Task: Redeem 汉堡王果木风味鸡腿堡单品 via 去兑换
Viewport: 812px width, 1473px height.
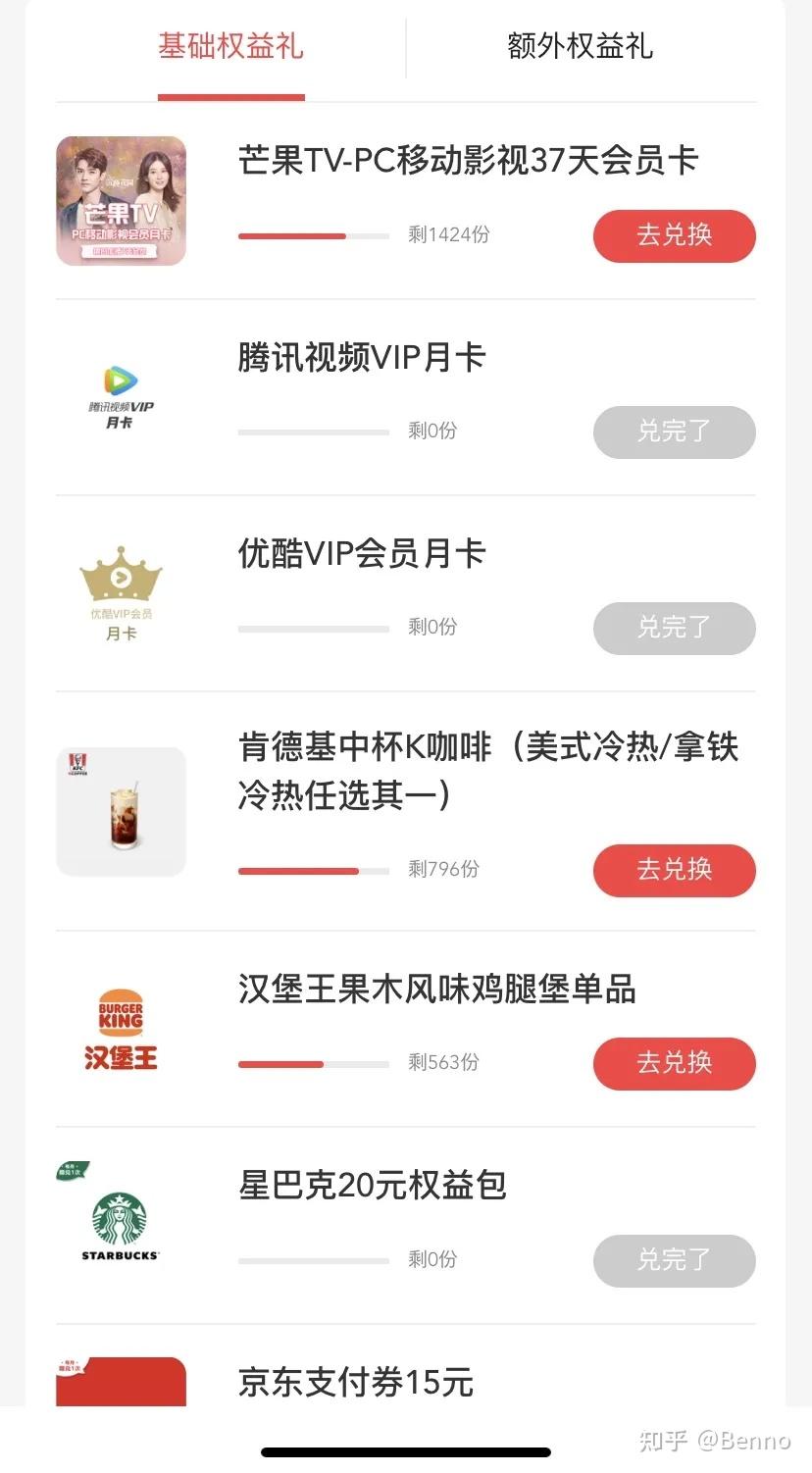Action: tap(674, 1063)
